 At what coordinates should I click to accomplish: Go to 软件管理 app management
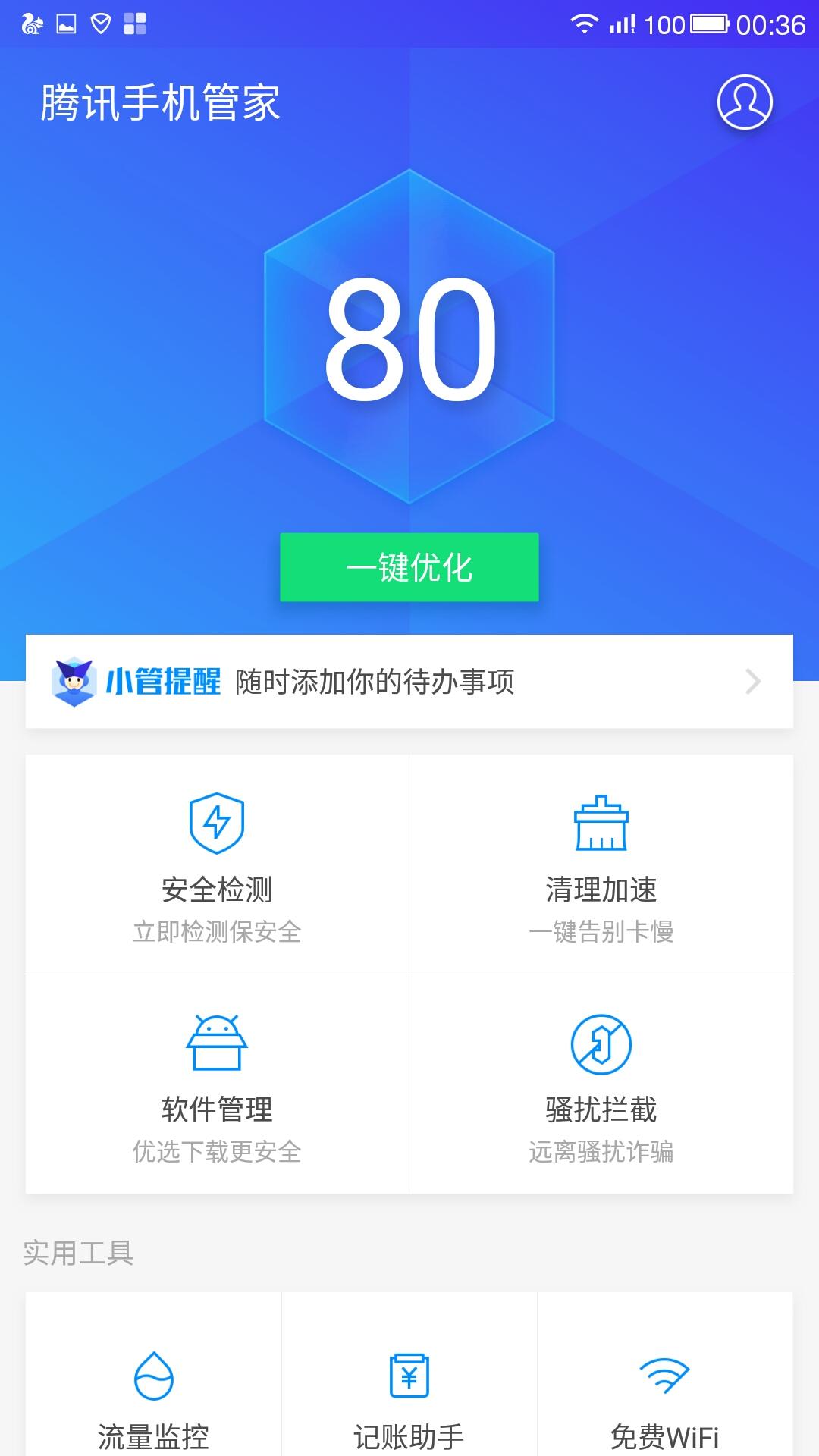click(217, 1084)
